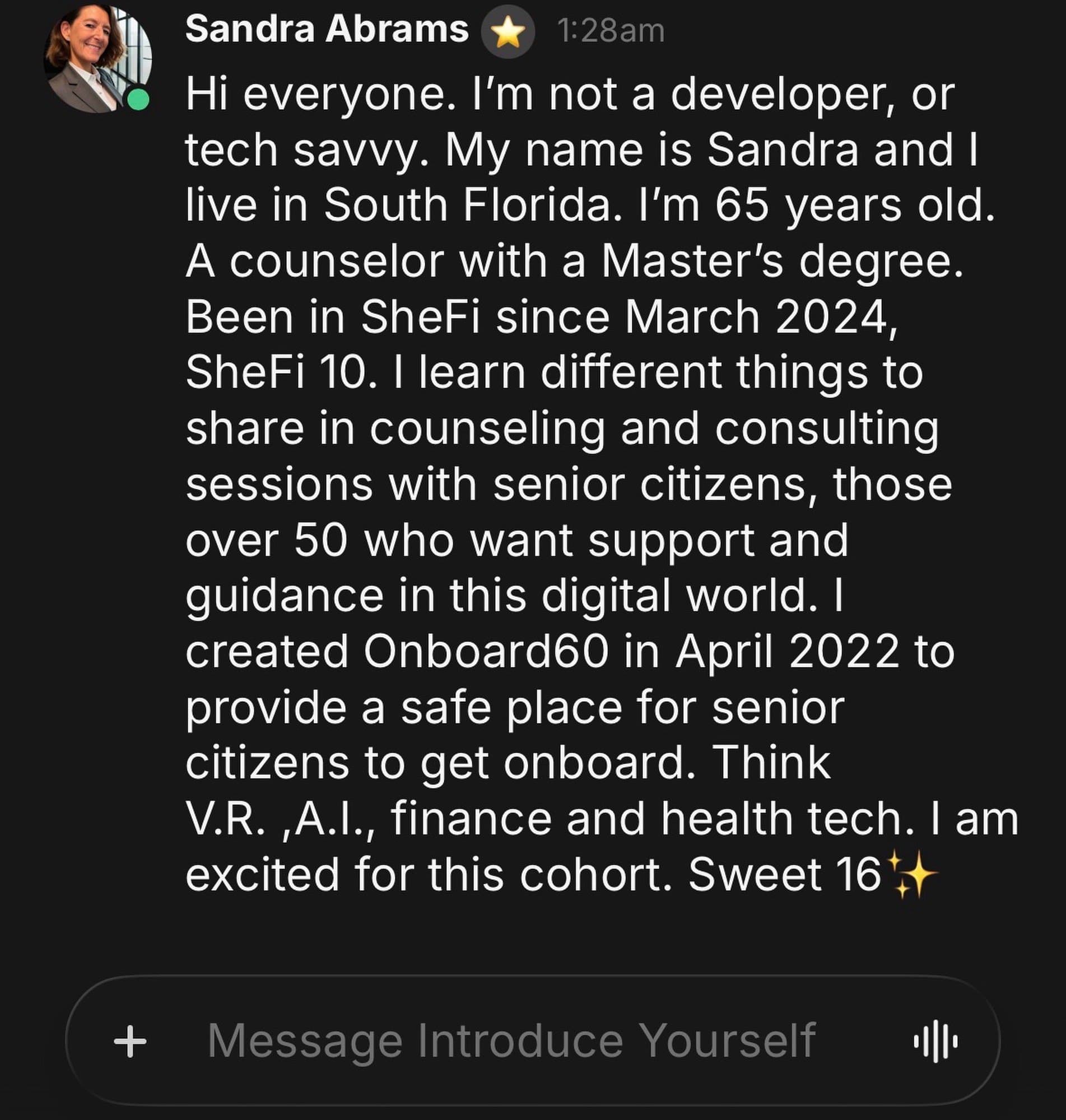The height and width of the screenshot is (1120, 1066).
Task: Focus the Message Introduce Yourself field
Action: tap(511, 1041)
